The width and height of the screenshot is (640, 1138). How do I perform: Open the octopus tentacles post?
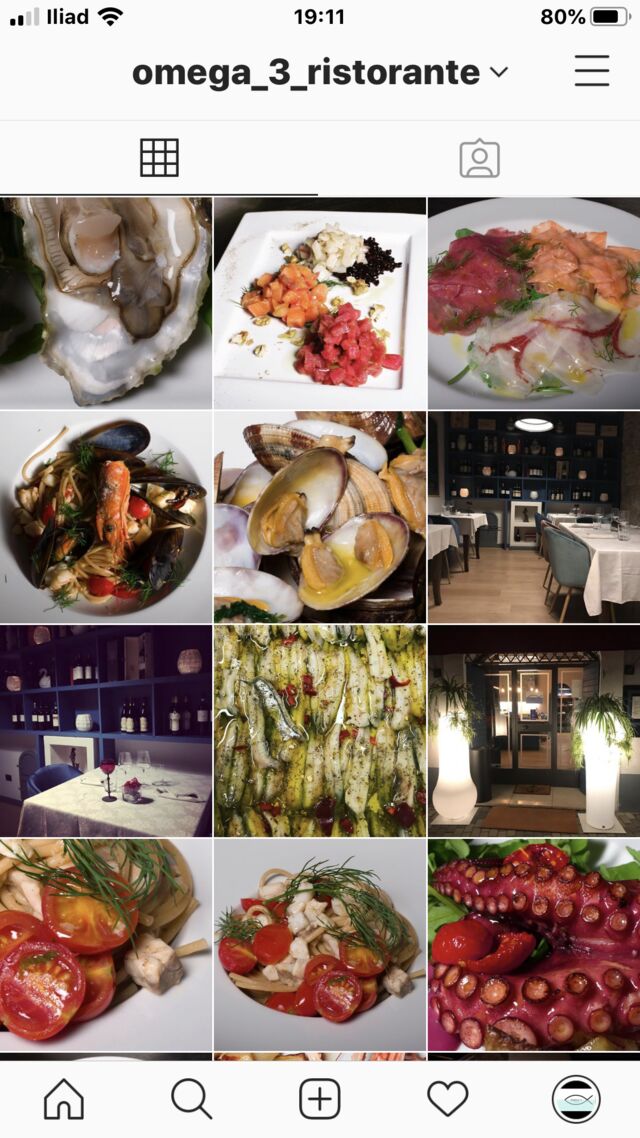(534, 945)
